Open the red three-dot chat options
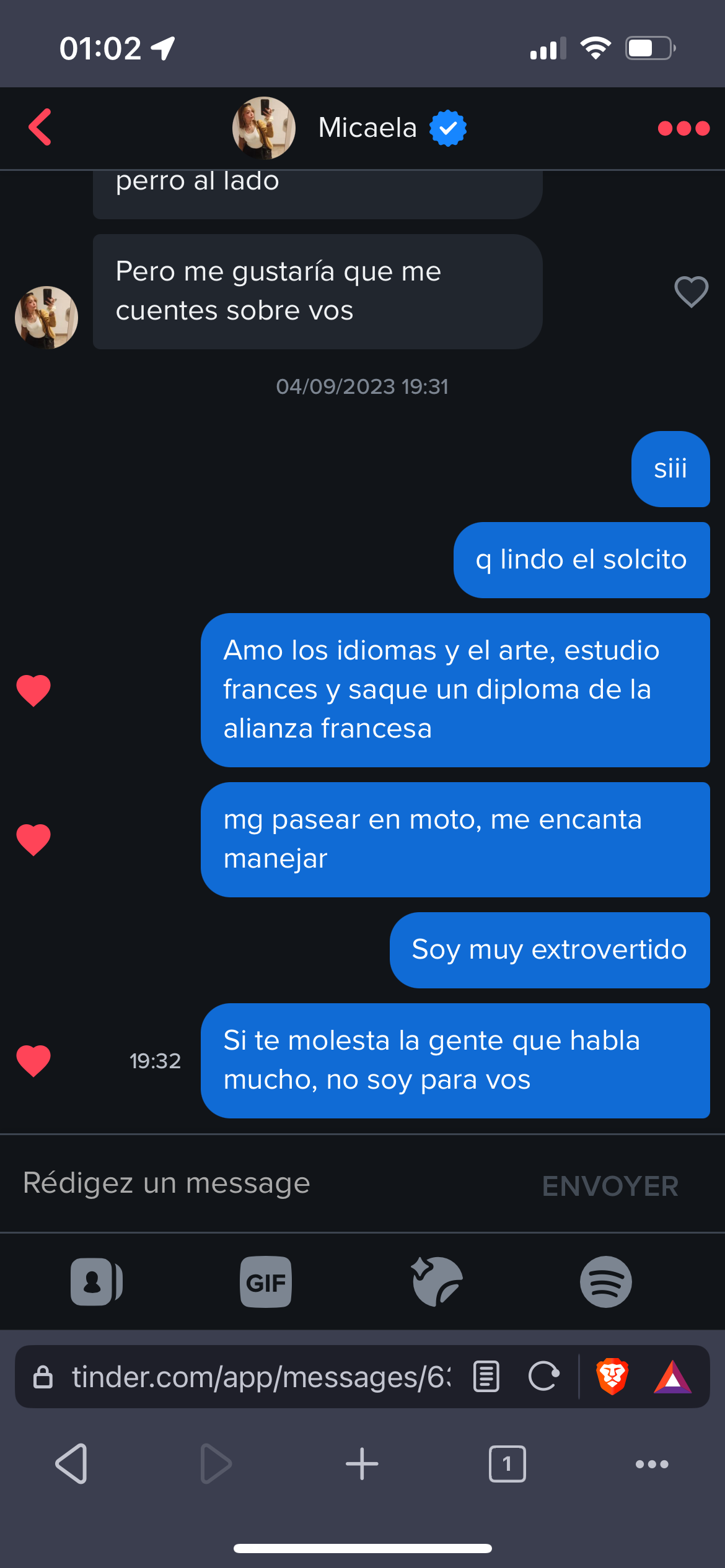The height and width of the screenshot is (1568, 725). 683,128
